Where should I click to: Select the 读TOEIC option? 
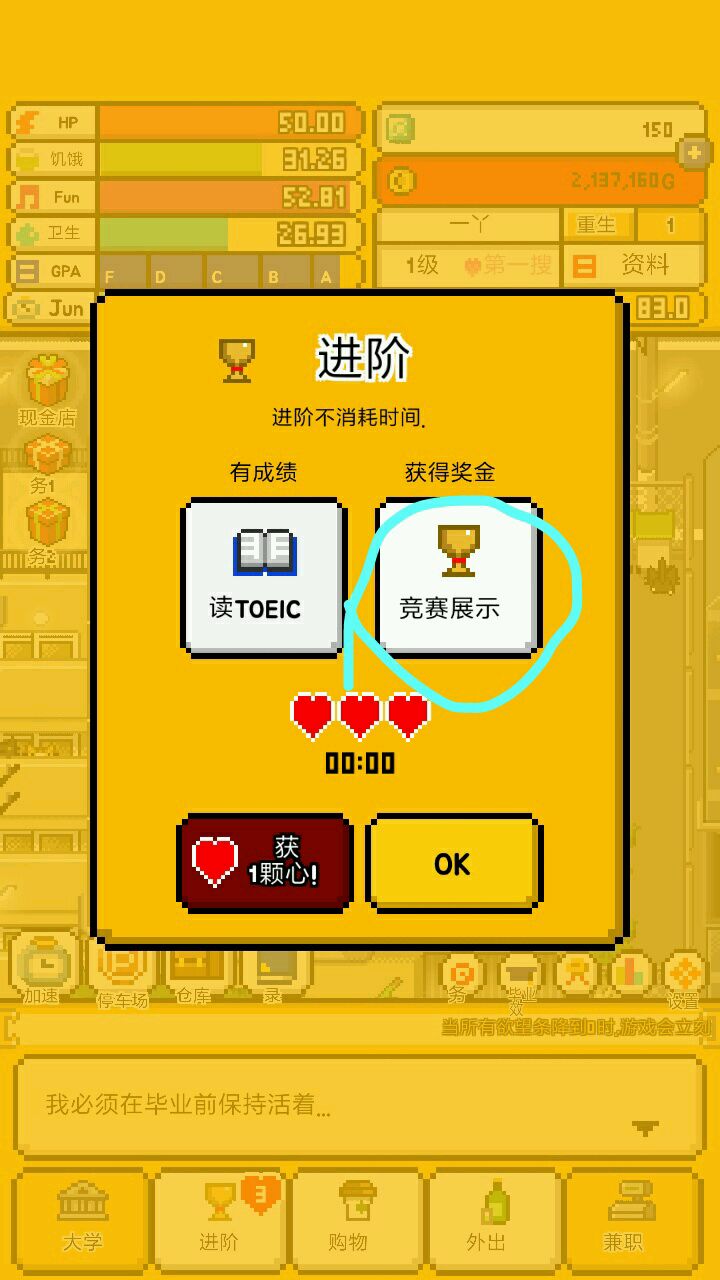click(x=263, y=577)
